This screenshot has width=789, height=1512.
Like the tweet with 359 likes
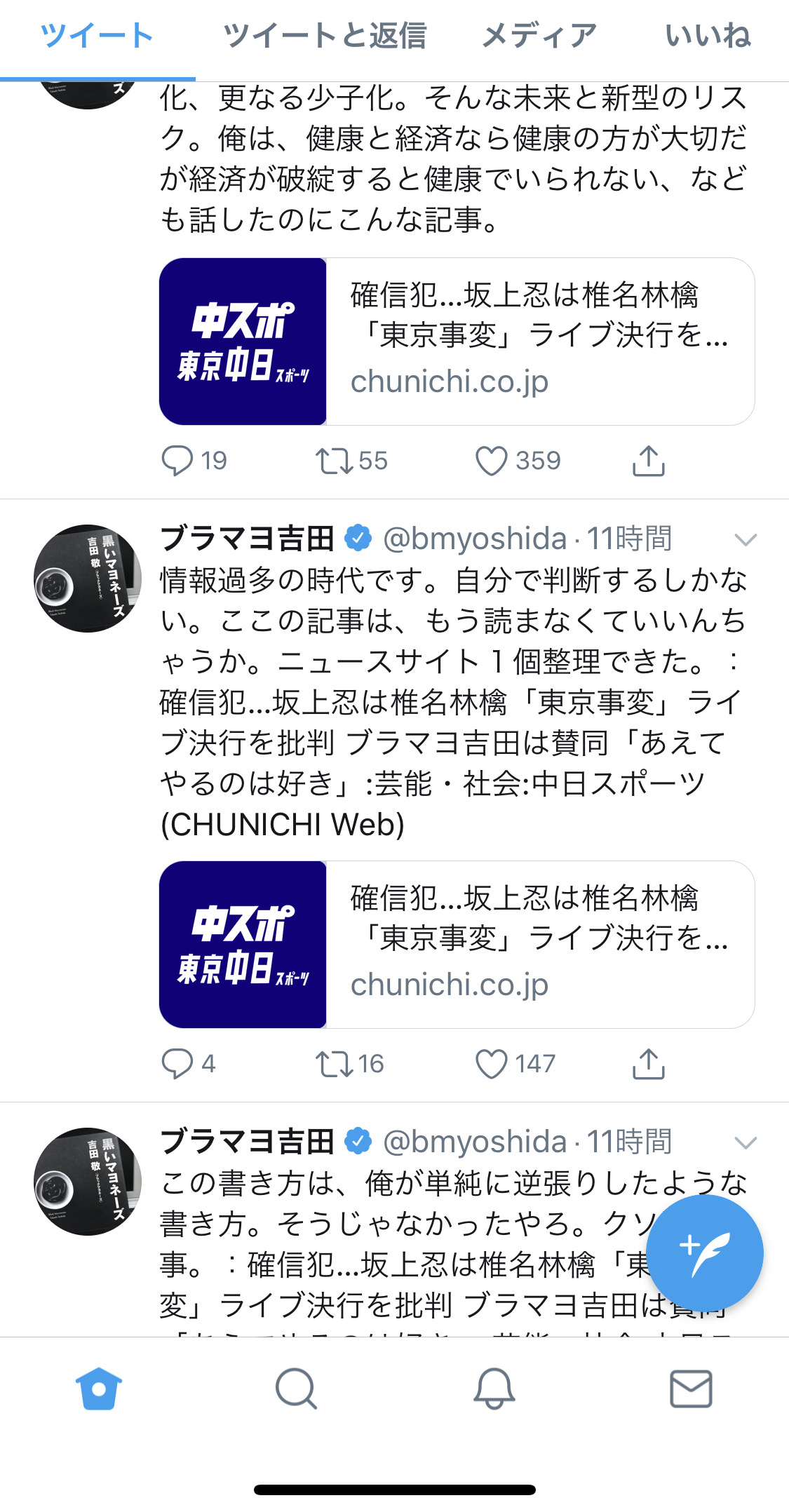coord(491,461)
